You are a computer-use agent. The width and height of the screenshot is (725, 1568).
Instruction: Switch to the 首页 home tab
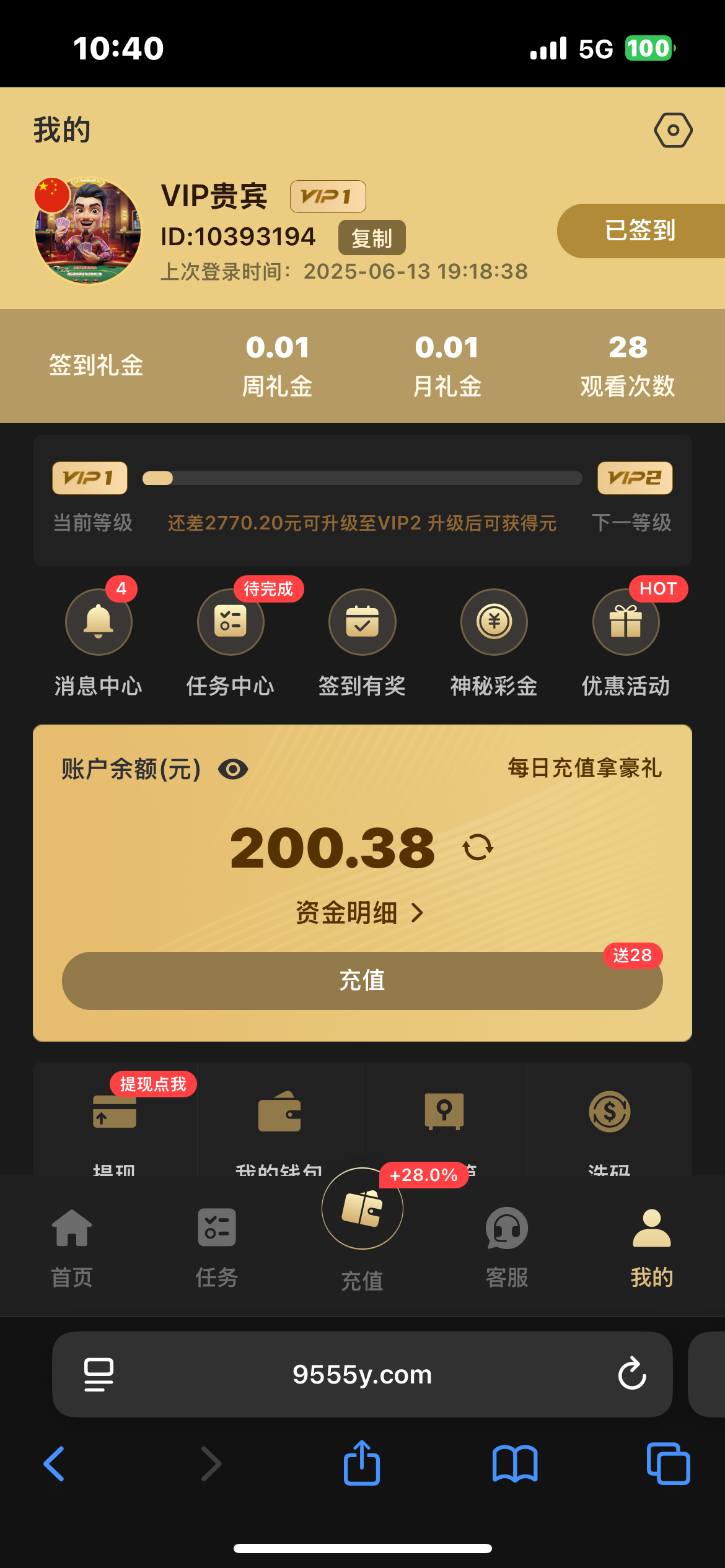[x=72, y=1246]
